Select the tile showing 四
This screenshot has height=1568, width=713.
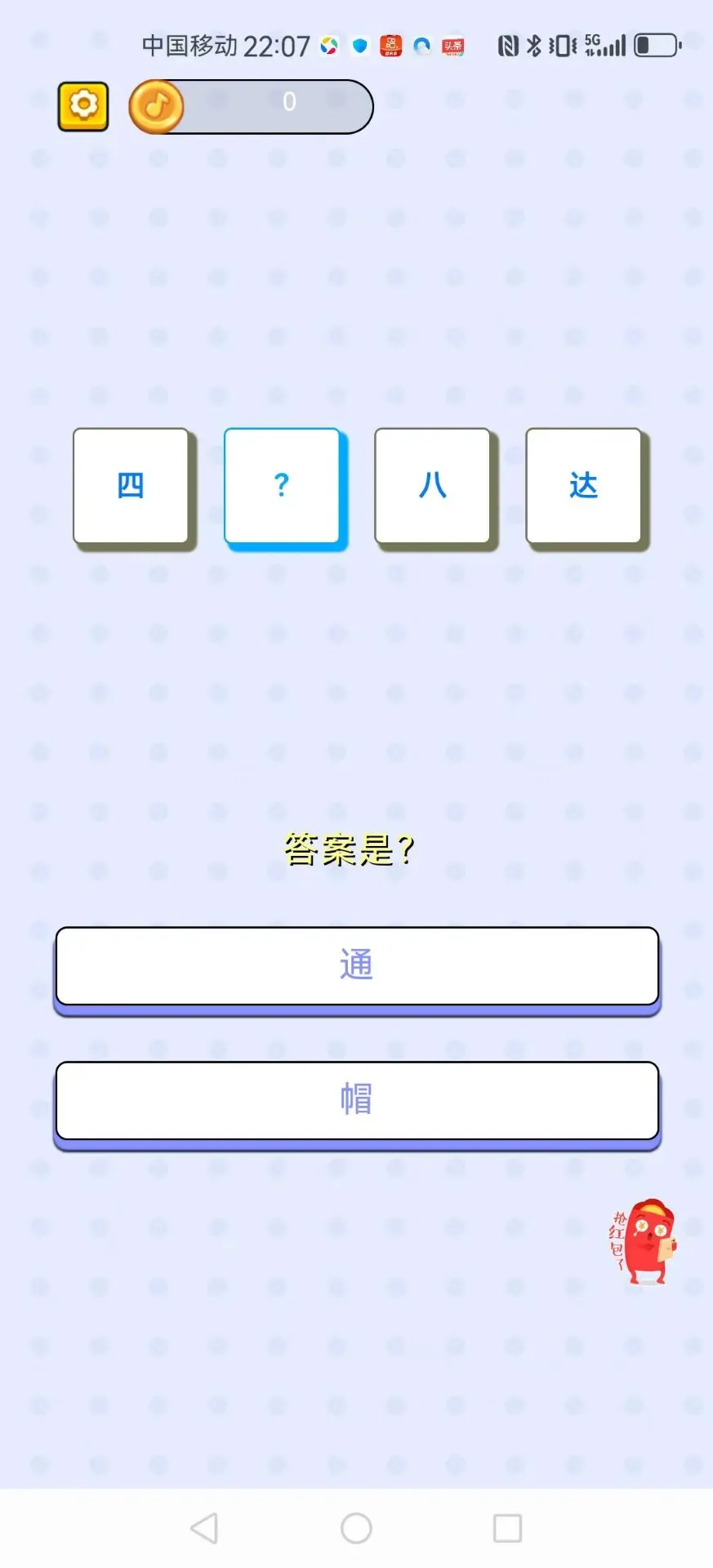coord(131,485)
